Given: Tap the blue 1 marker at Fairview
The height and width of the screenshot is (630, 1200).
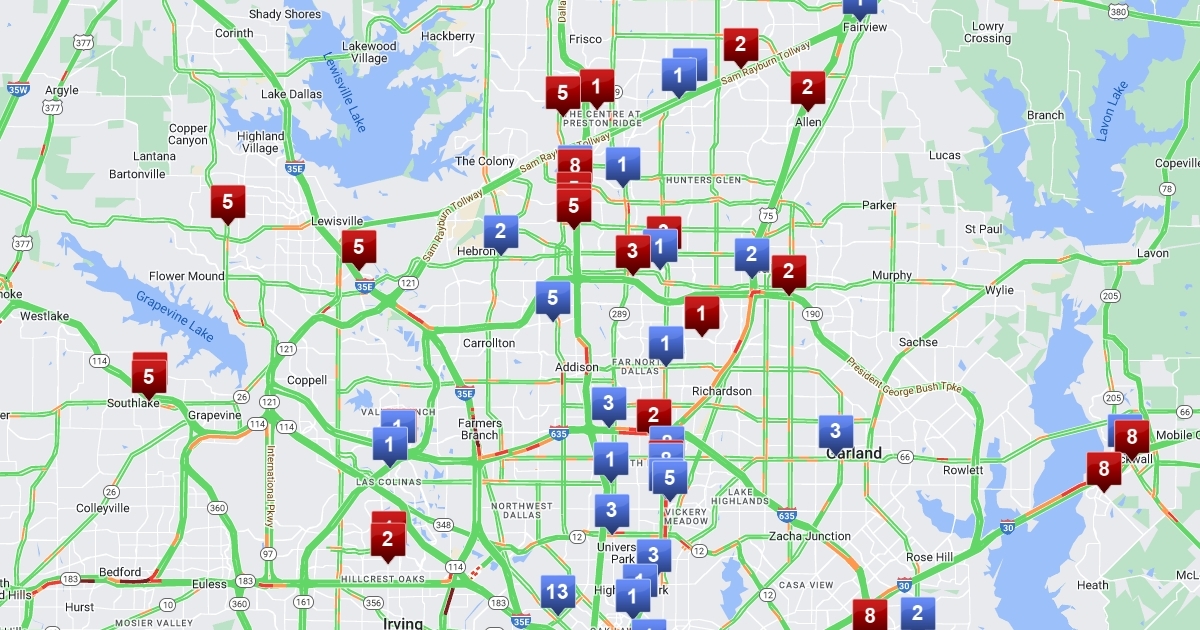Looking at the screenshot, I should [x=859, y=6].
